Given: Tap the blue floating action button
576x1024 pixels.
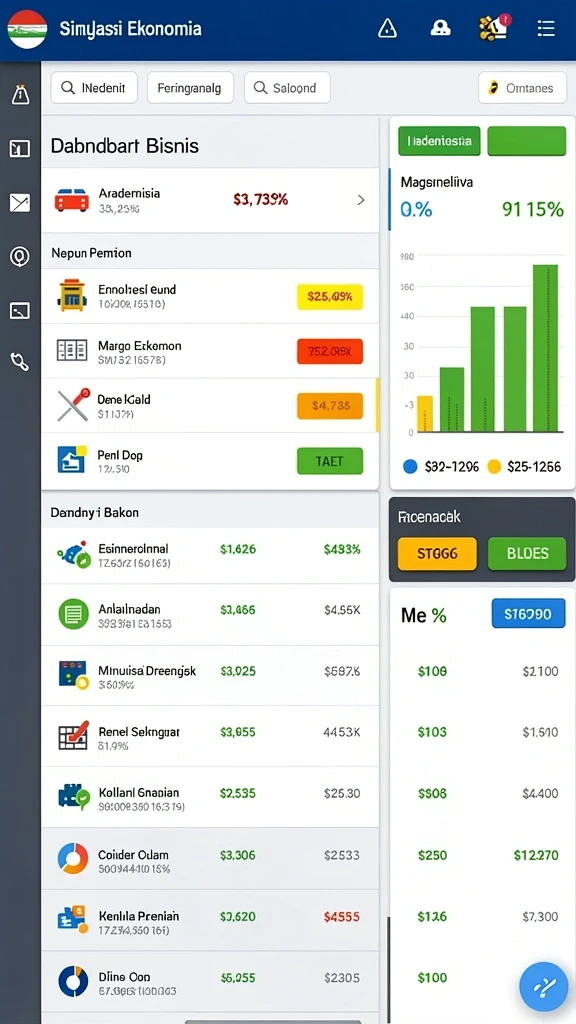Looking at the screenshot, I should (x=543, y=986).
